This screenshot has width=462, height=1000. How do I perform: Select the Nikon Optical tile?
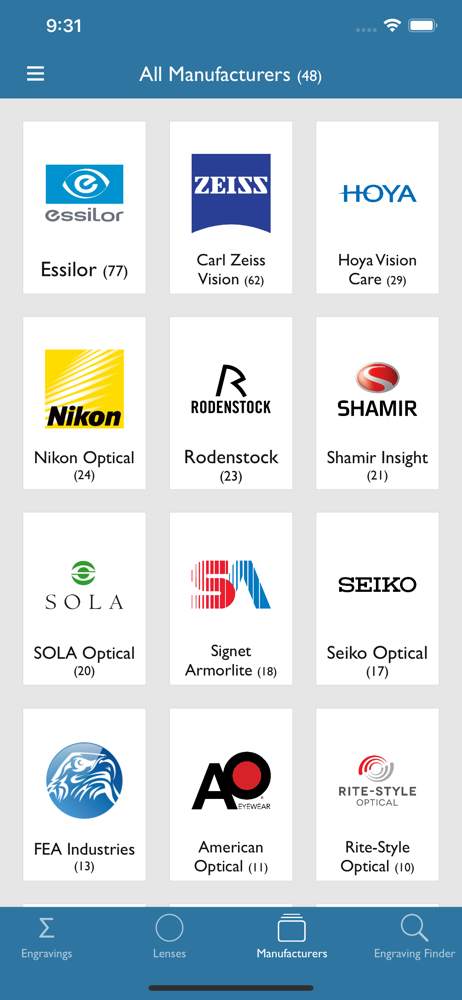(x=84, y=403)
